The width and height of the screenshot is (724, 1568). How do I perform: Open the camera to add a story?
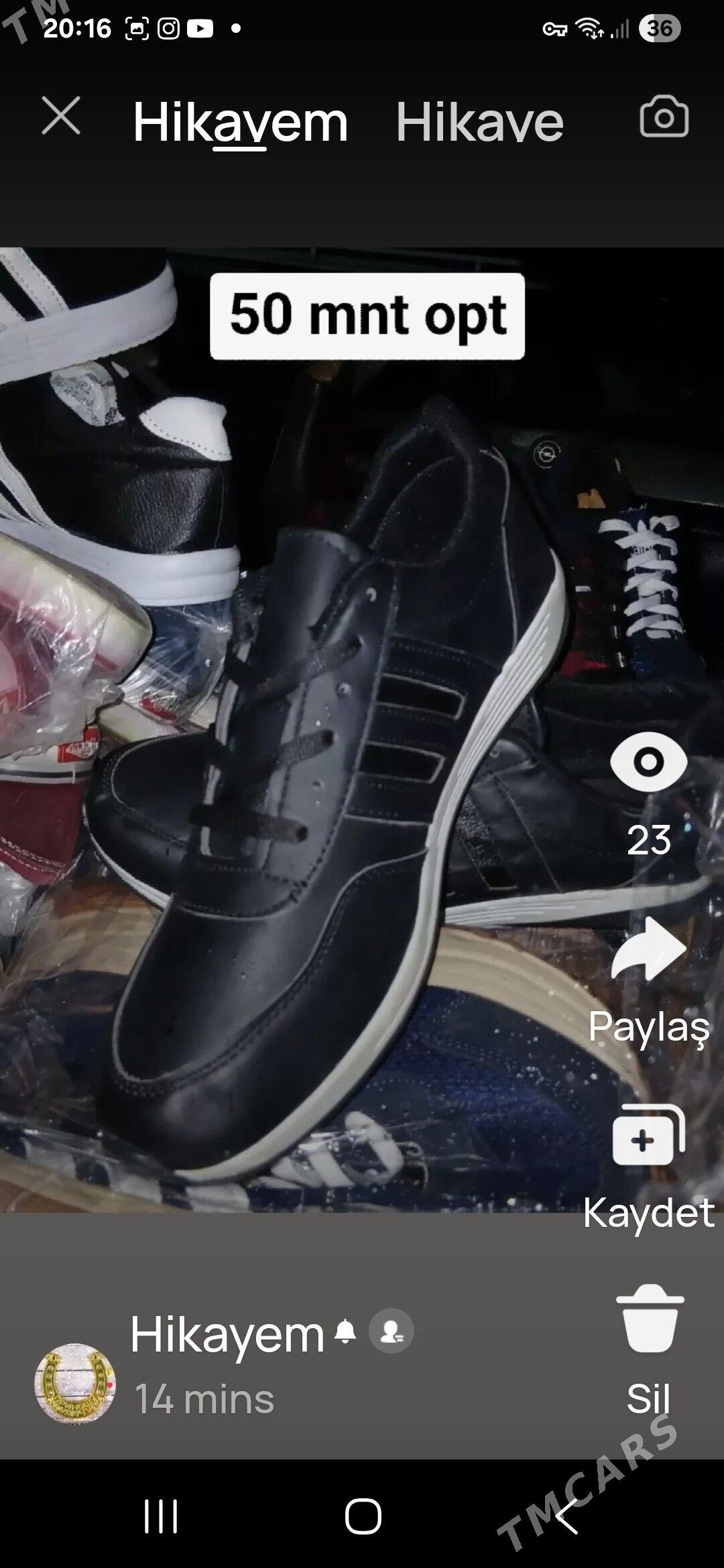[664, 117]
